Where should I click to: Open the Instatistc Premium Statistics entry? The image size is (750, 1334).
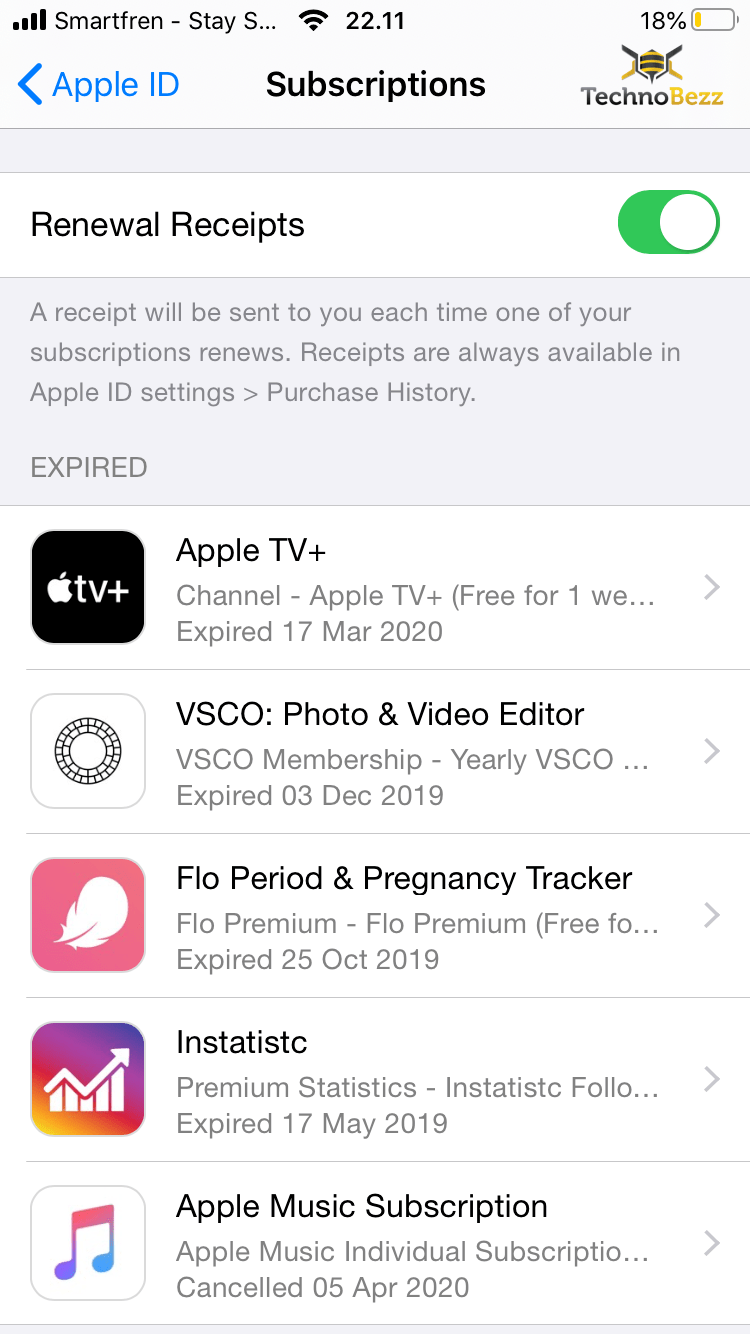(x=711, y=1079)
